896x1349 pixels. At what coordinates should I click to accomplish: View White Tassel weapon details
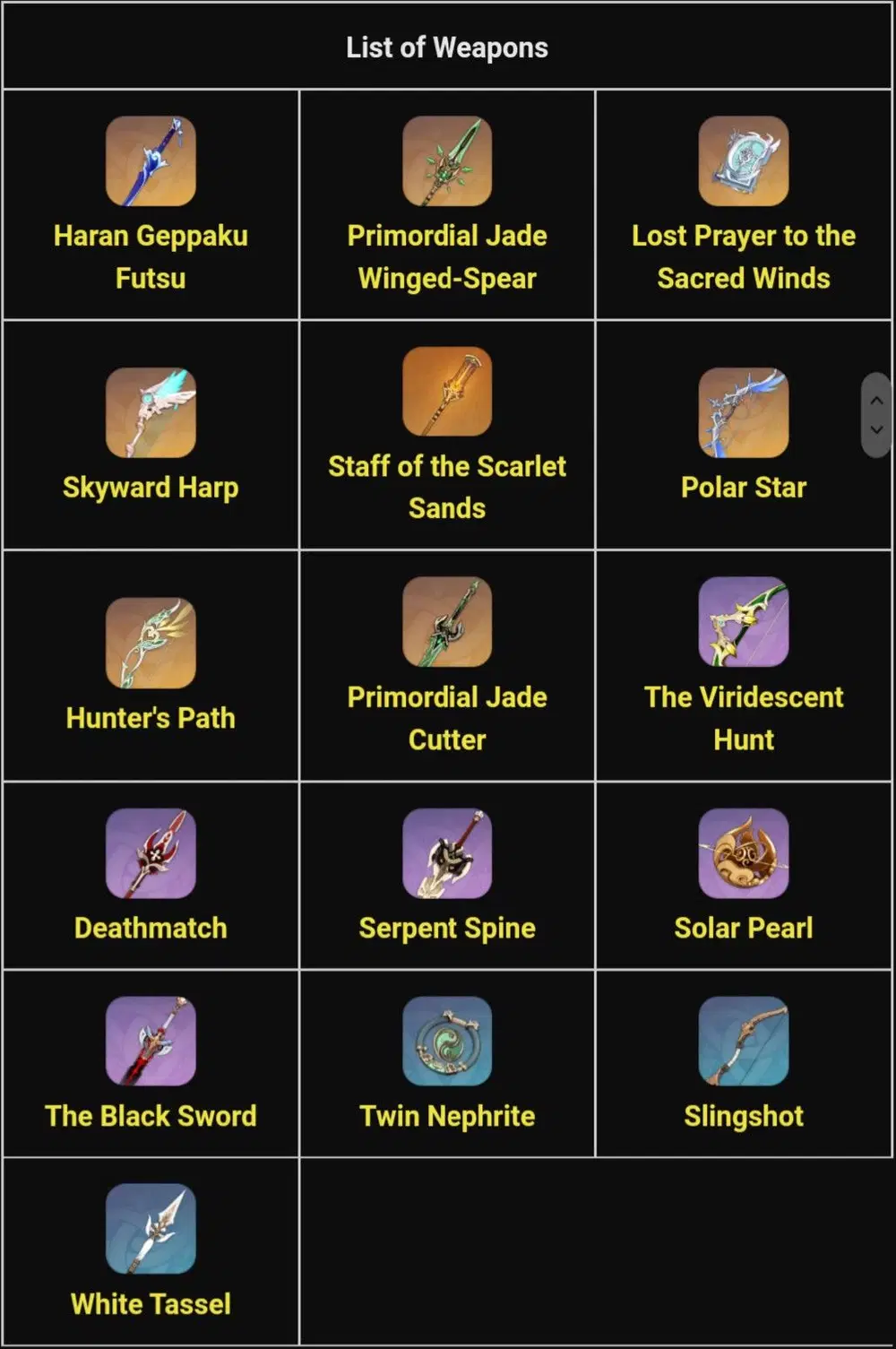coord(151,1302)
